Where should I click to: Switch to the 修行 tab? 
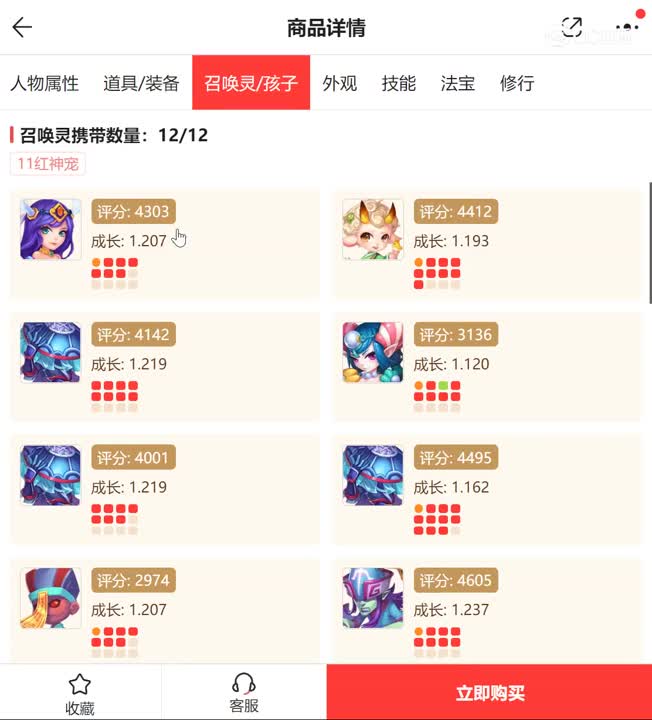tap(517, 83)
